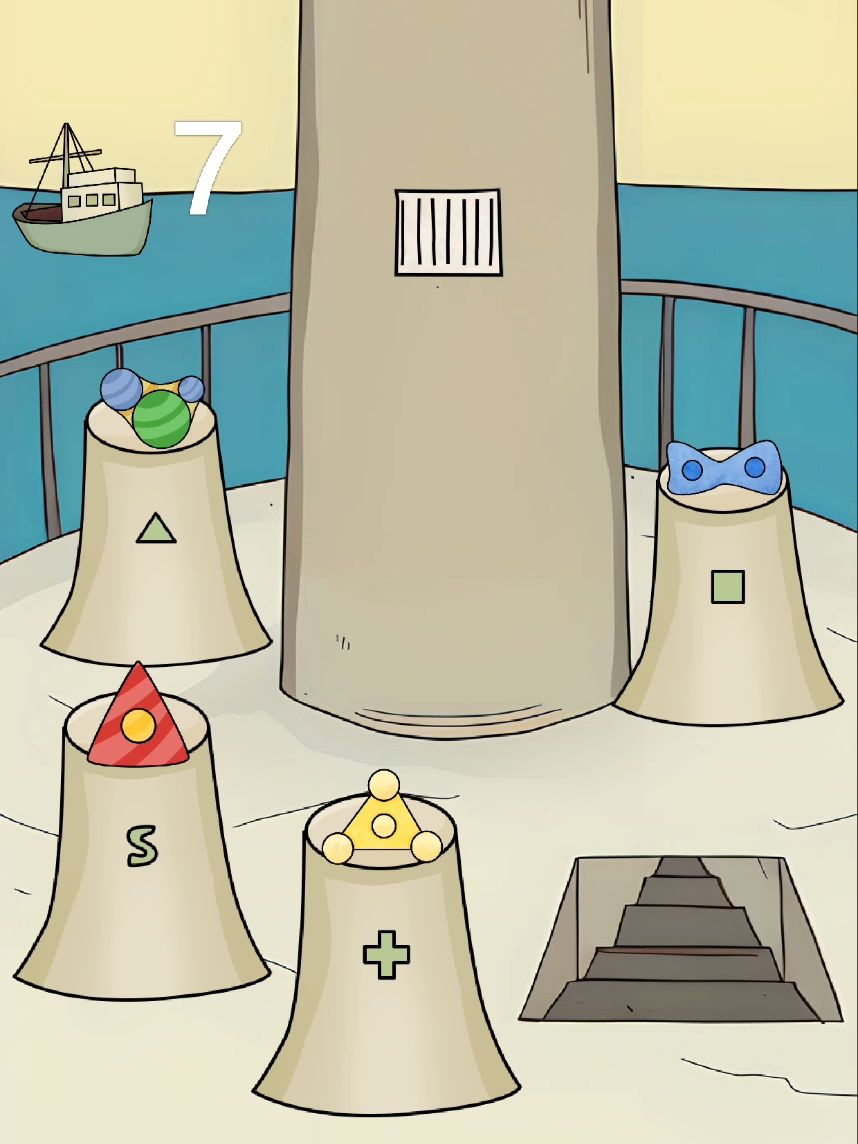Tap the red triangle piece on the S pedestal
The height and width of the screenshot is (1144, 858).
click(138, 716)
